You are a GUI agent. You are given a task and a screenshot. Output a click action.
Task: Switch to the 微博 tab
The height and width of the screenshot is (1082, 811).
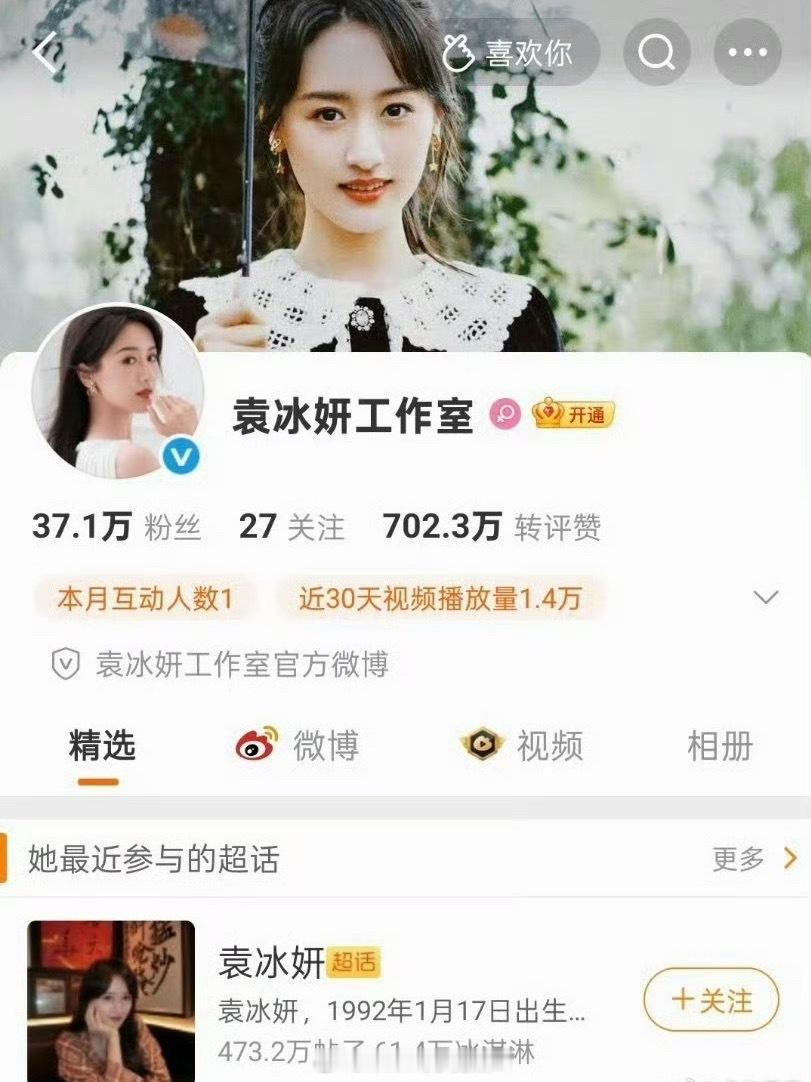(298, 746)
